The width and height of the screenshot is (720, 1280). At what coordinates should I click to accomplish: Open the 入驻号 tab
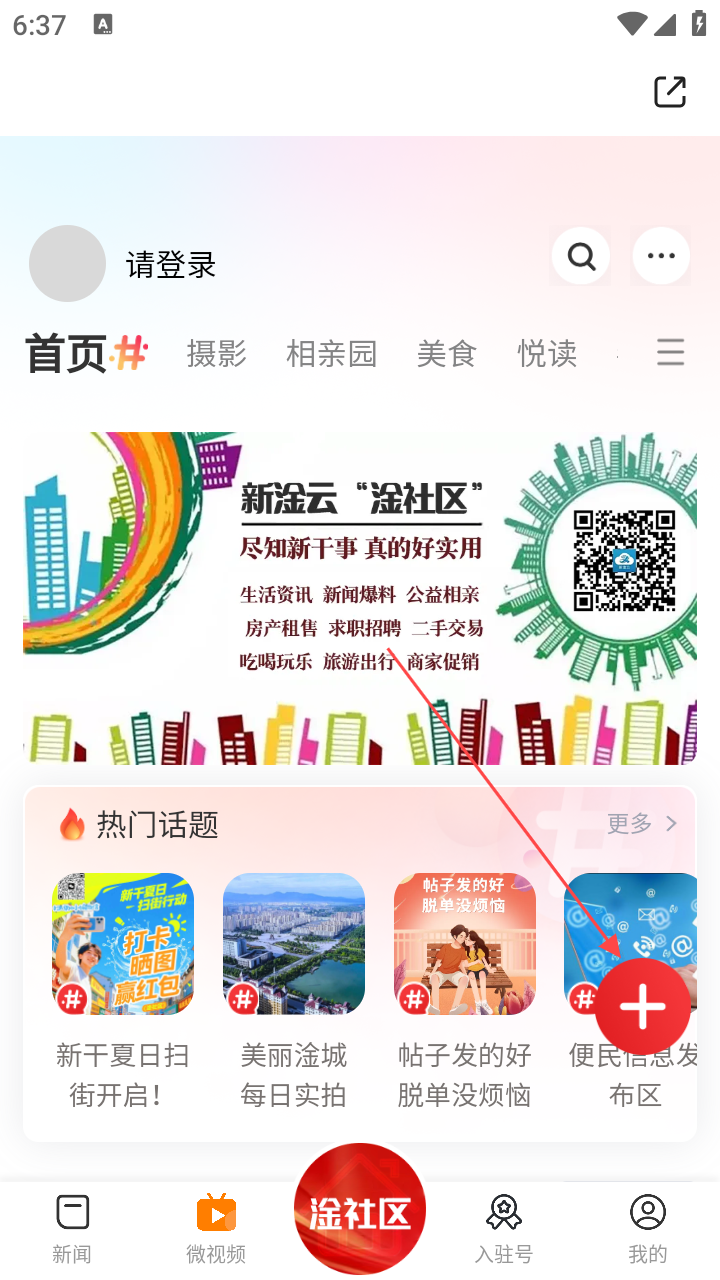pos(504,1227)
